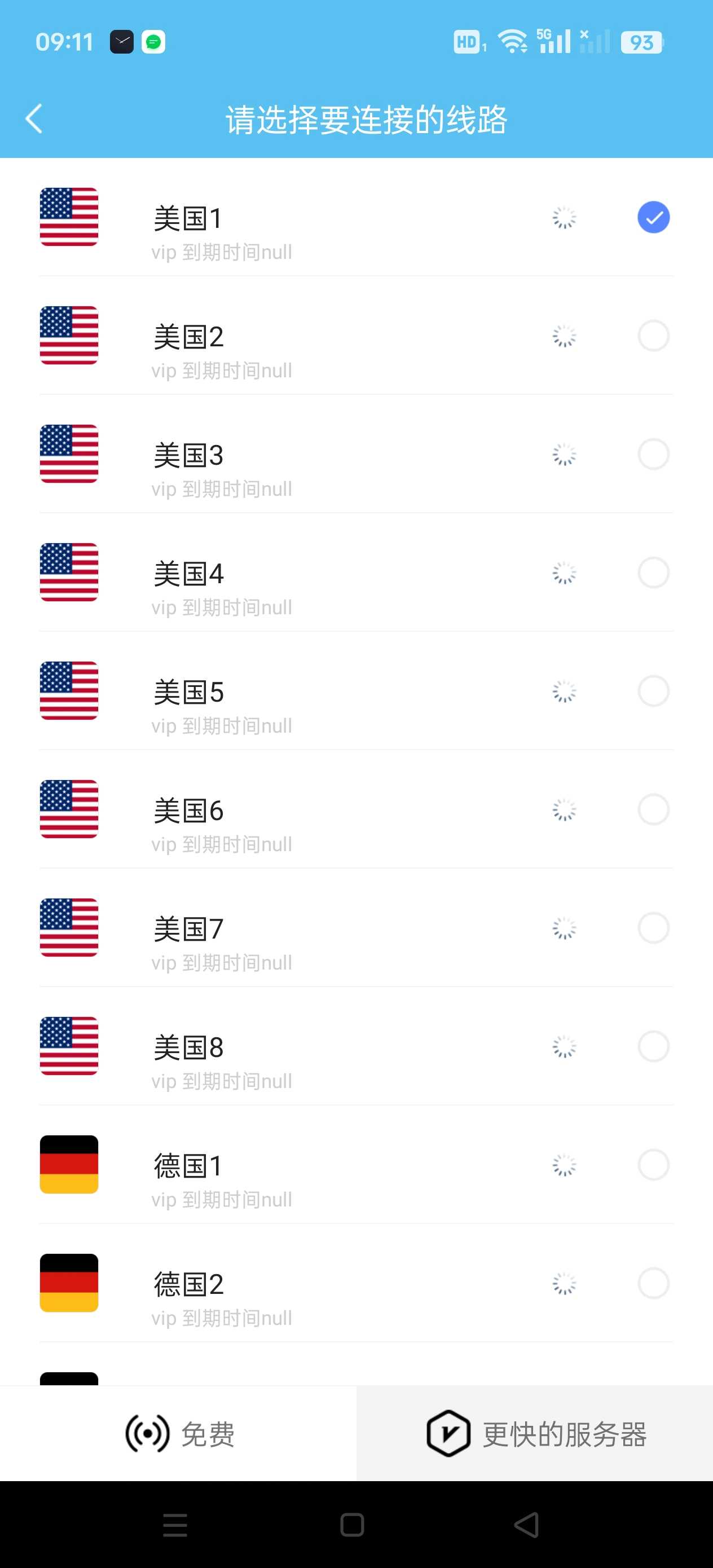The image size is (713, 1568).
Task: Tap the US flag icon beside 美国1
Action: tap(69, 217)
